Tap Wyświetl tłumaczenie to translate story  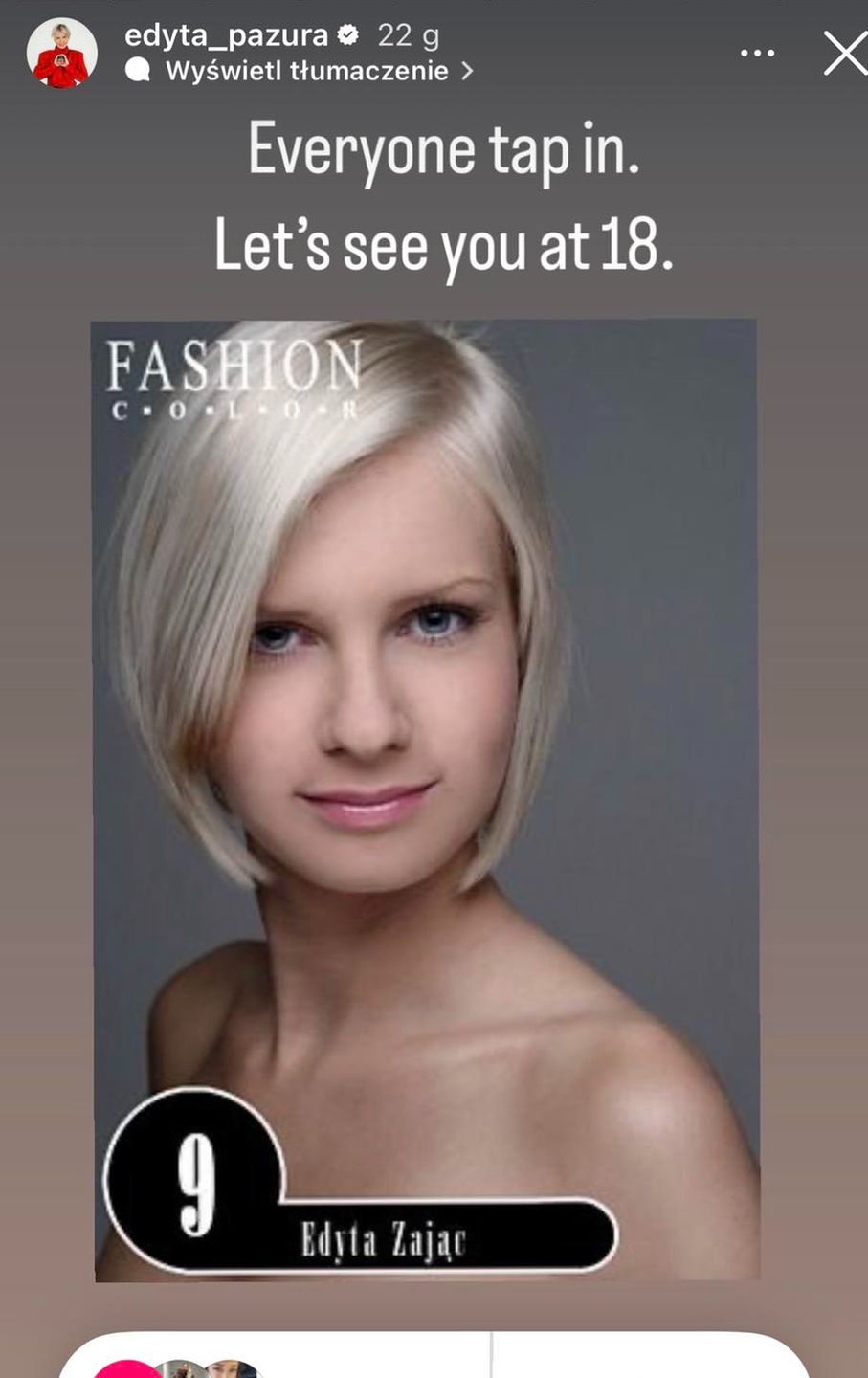[307, 71]
